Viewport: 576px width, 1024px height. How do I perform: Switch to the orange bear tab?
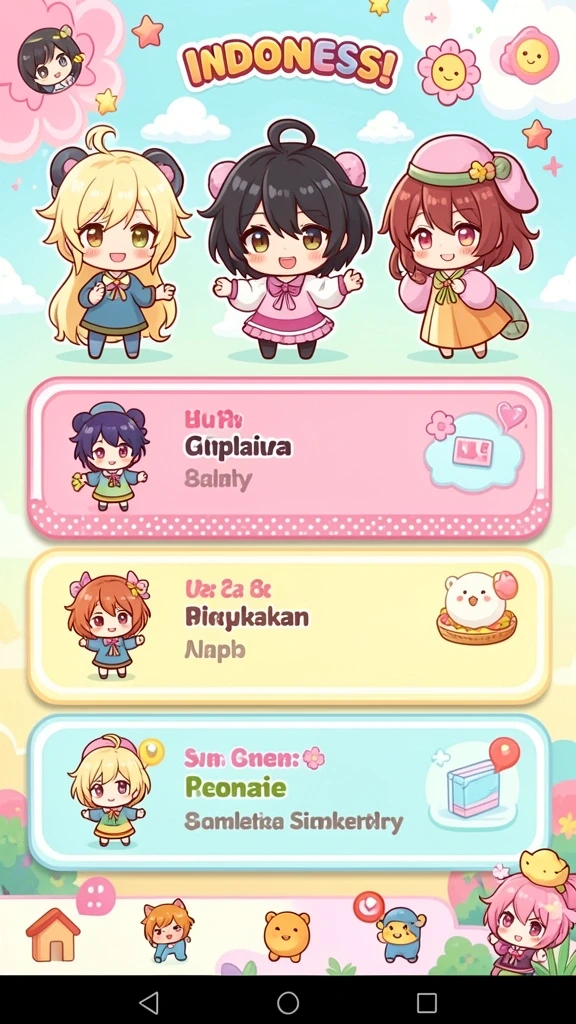point(287,935)
